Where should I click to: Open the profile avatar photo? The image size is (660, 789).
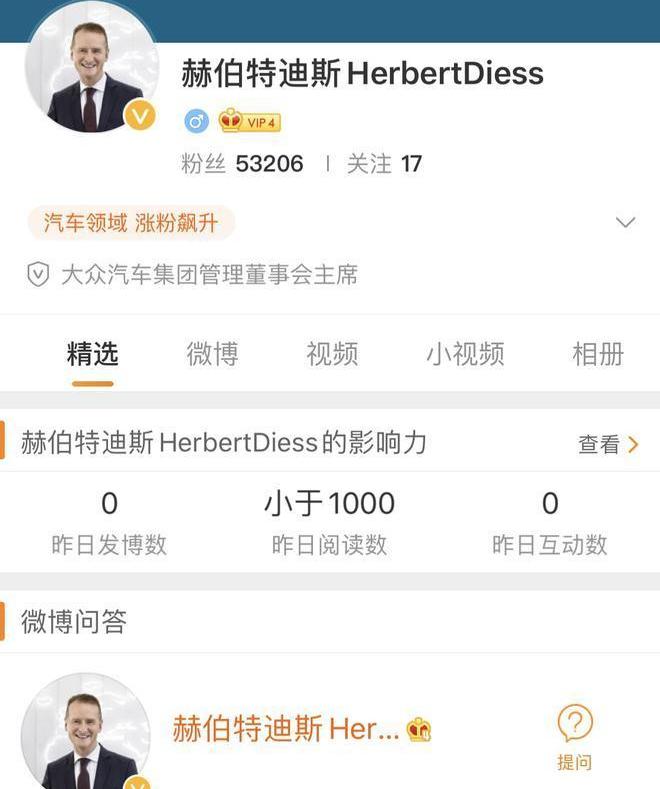(90, 68)
